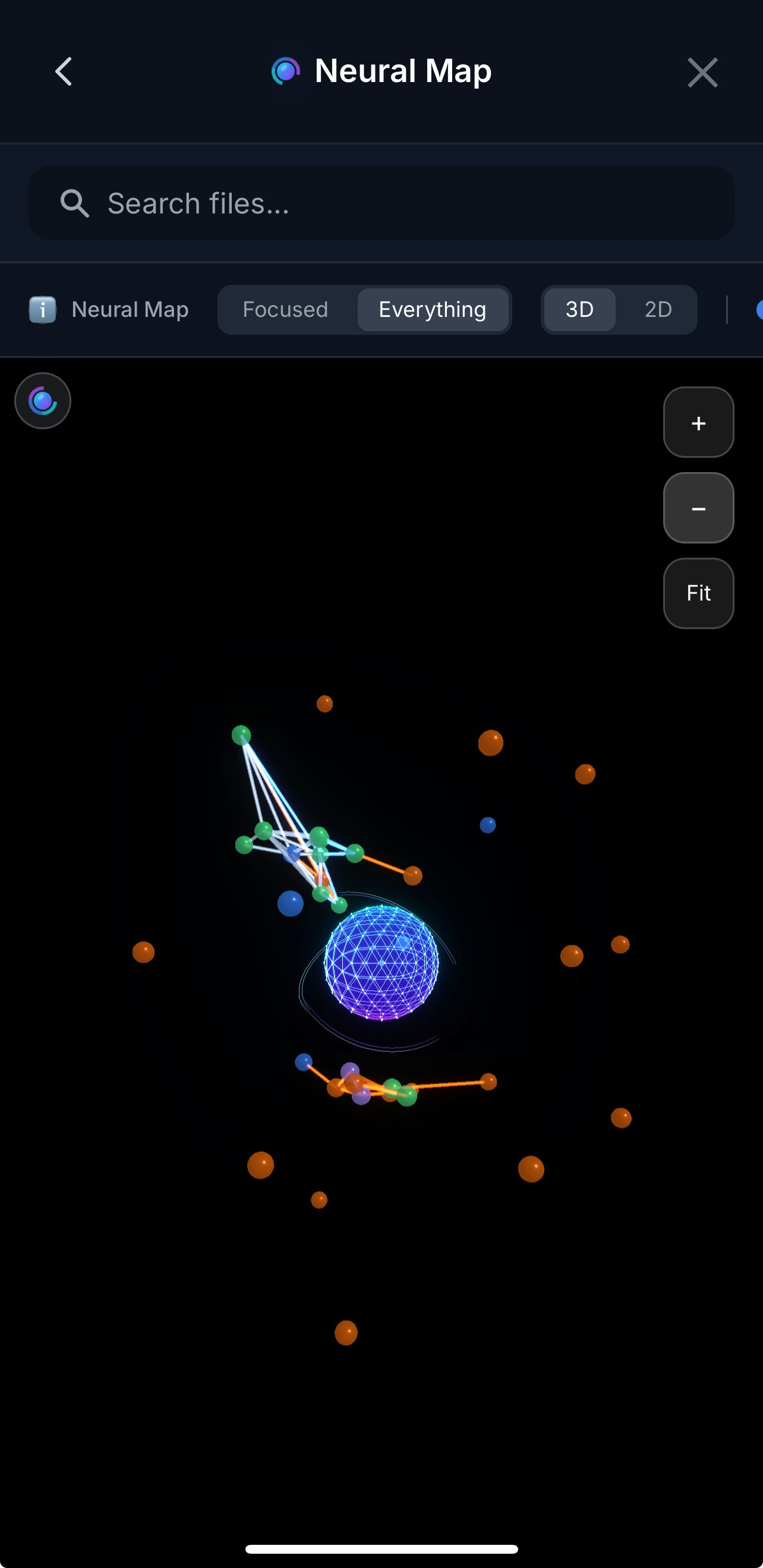Open the Neural Map info icon
The height and width of the screenshot is (1568, 763).
tap(43, 309)
